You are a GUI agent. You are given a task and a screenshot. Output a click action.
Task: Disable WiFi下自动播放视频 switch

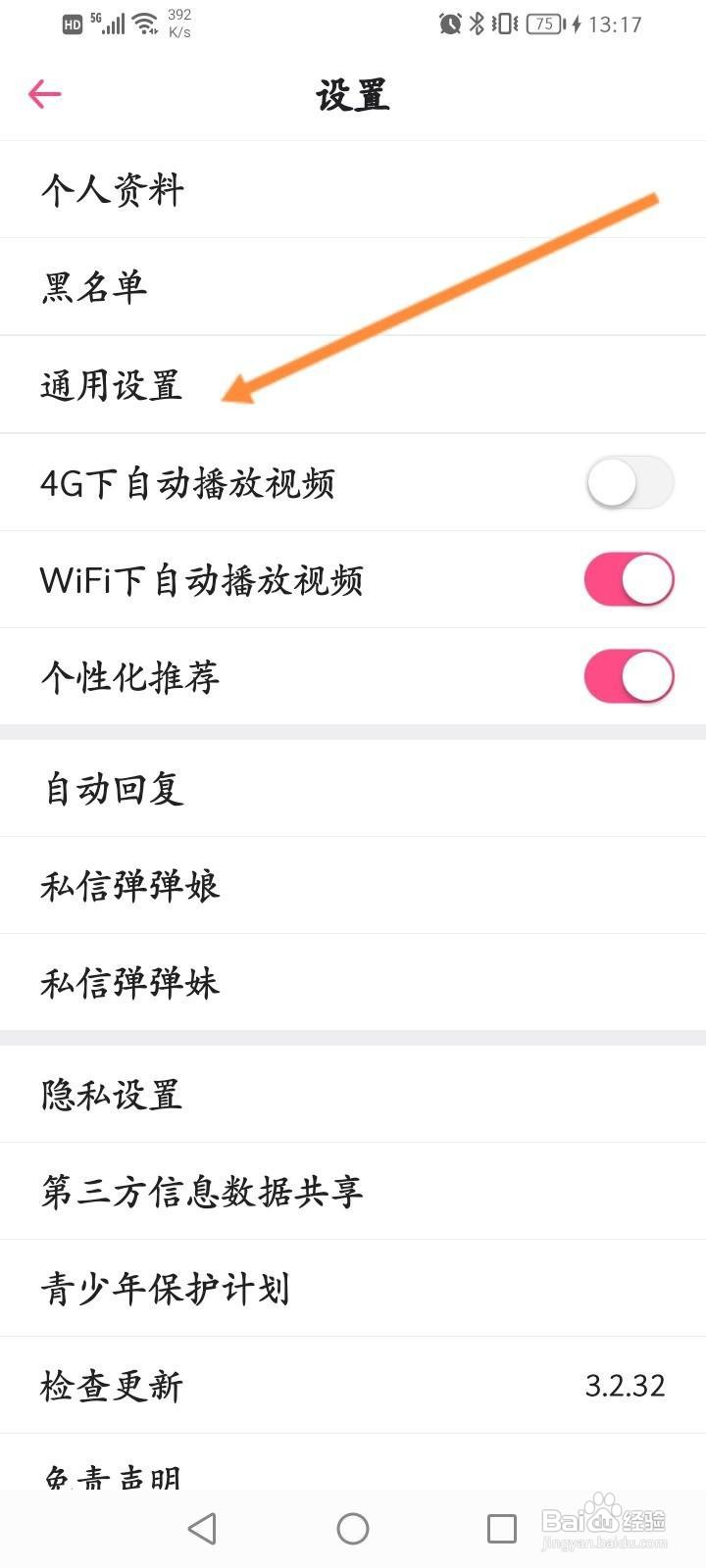(630, 579)
